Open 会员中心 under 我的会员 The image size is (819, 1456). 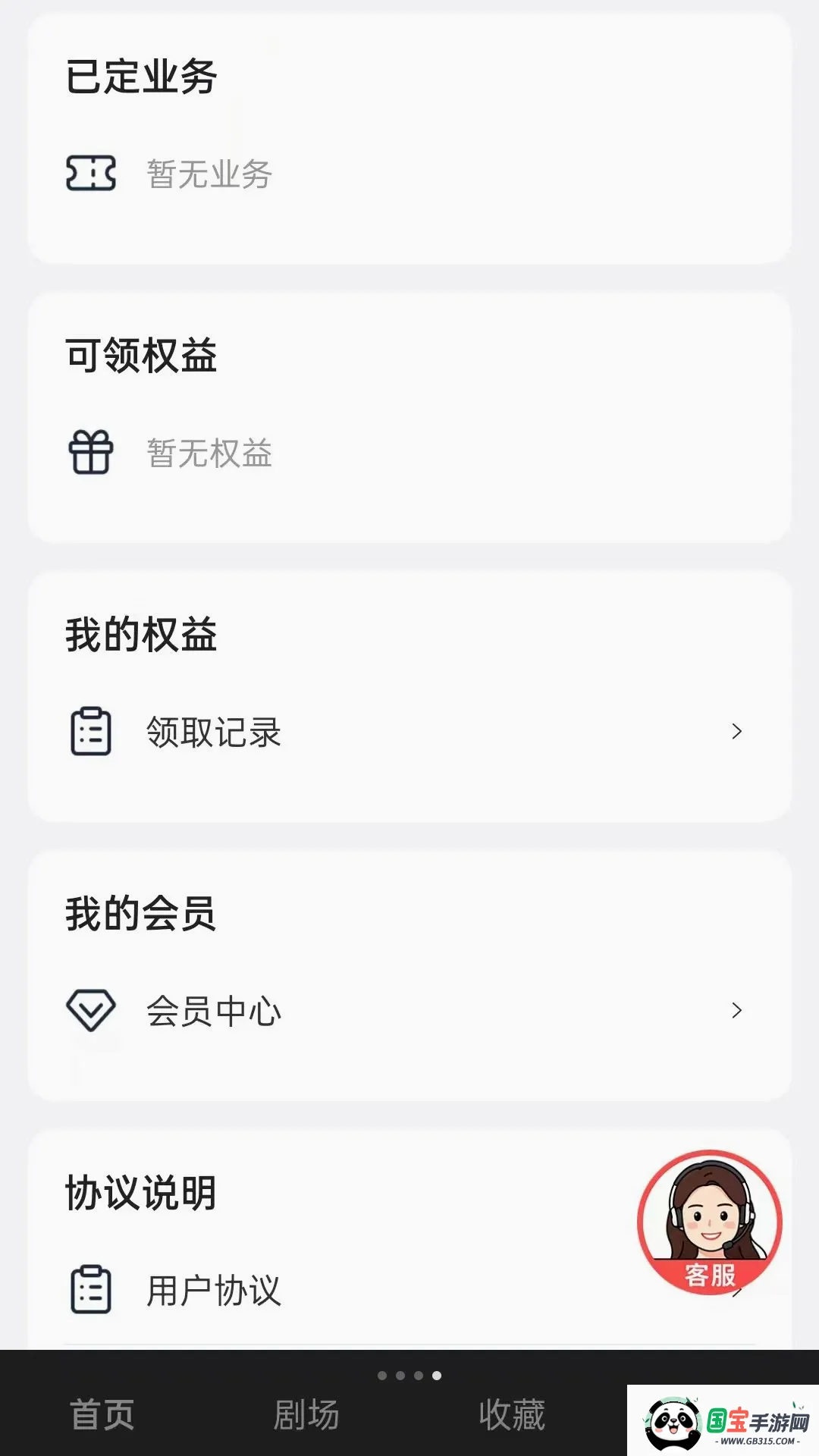(409, 1011)
